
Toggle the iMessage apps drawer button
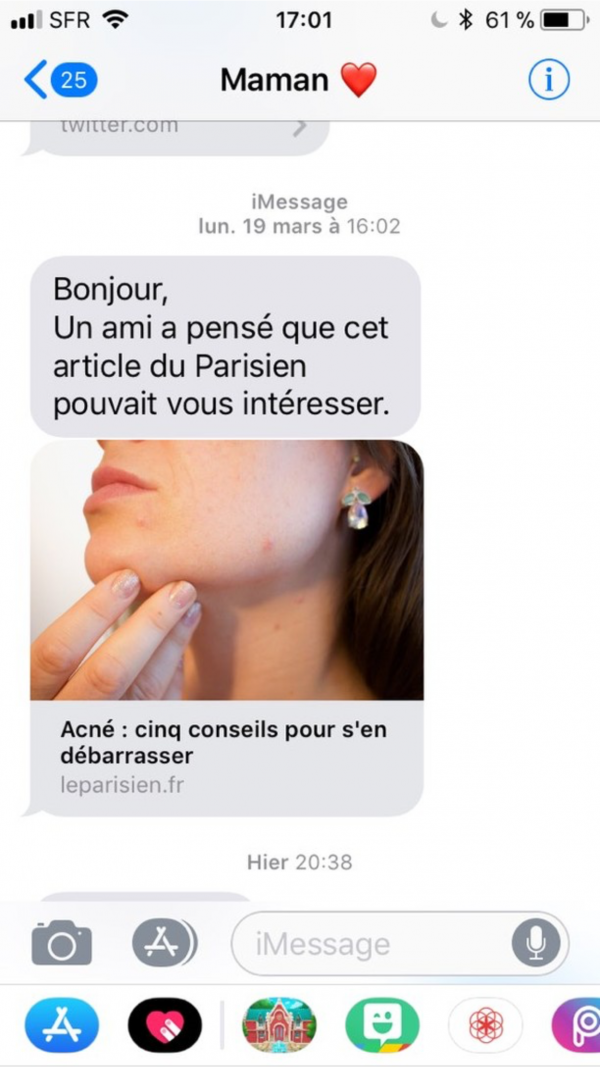coord(165,943)
